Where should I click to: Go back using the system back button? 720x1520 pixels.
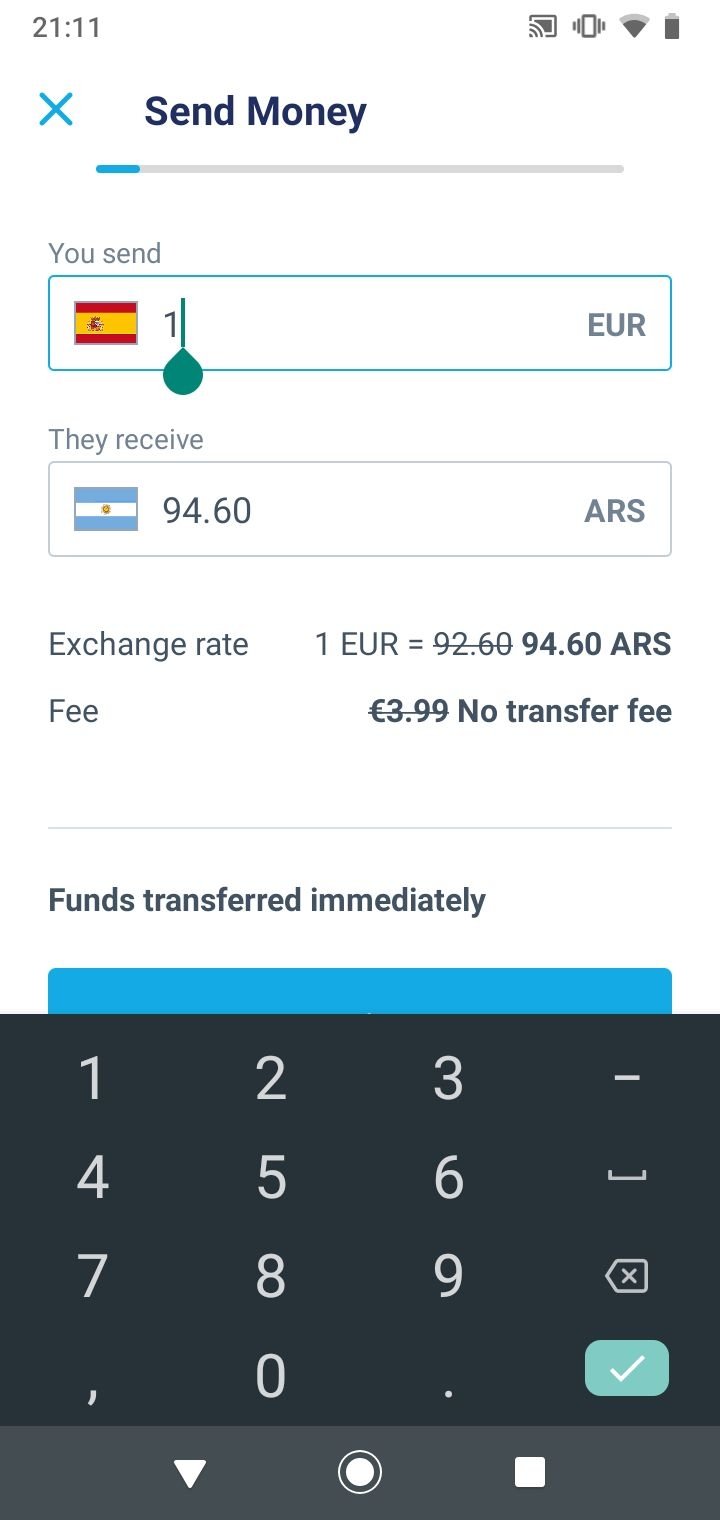(189, 1472)
